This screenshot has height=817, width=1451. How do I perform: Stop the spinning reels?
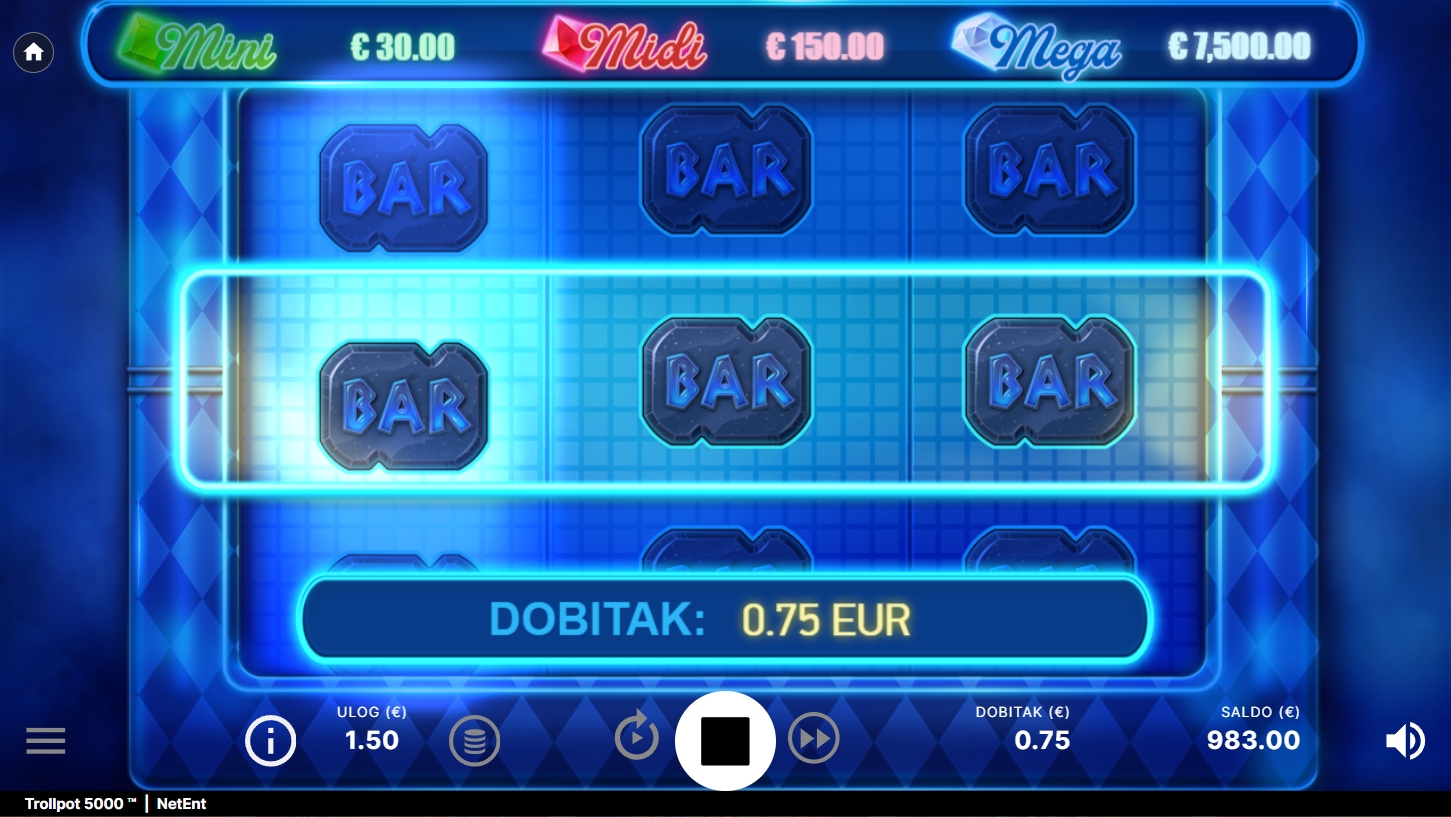[725, 741]
